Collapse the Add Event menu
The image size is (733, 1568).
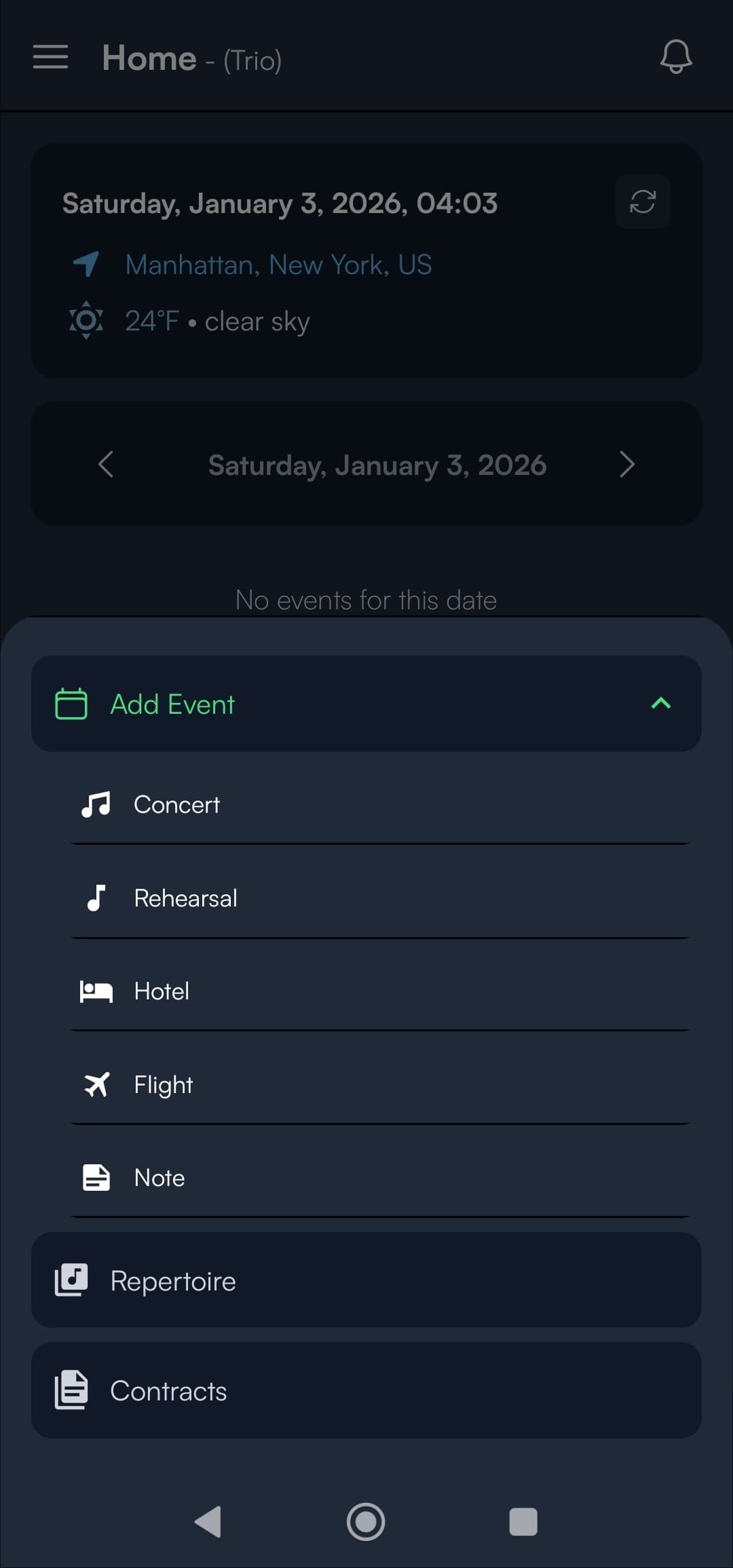tap(660, 704)
